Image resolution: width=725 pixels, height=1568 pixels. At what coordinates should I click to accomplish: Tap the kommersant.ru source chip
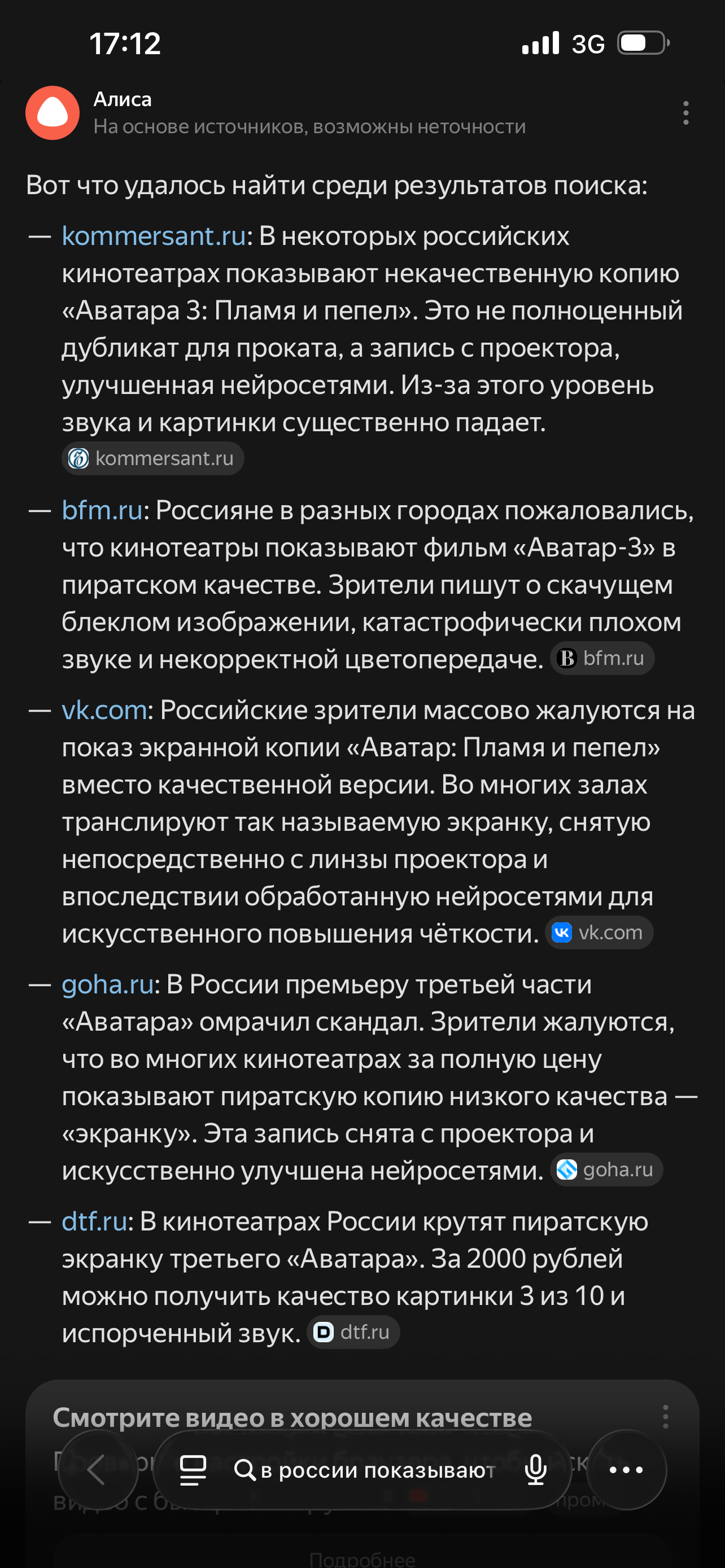153,458
